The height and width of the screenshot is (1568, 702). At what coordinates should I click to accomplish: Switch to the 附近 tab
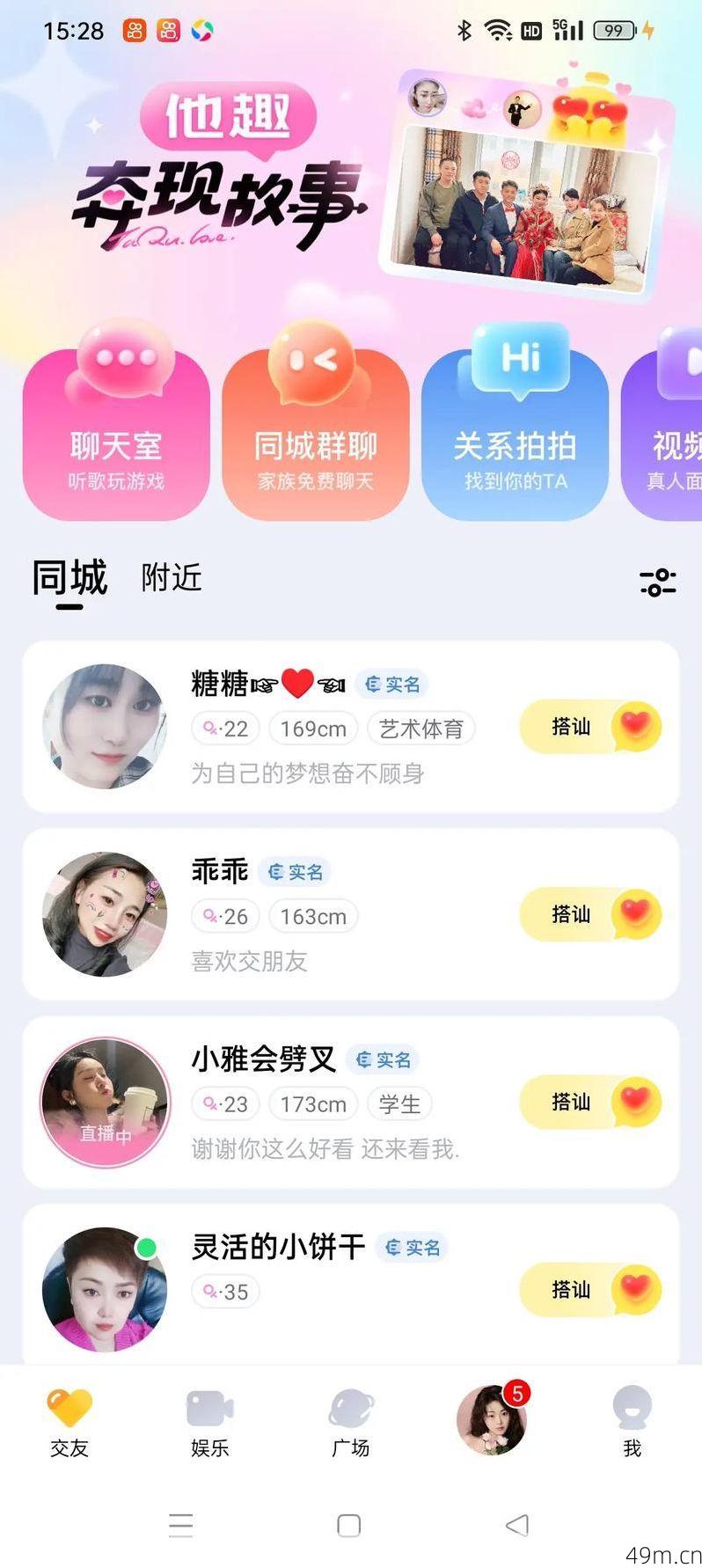coord(172,578)
